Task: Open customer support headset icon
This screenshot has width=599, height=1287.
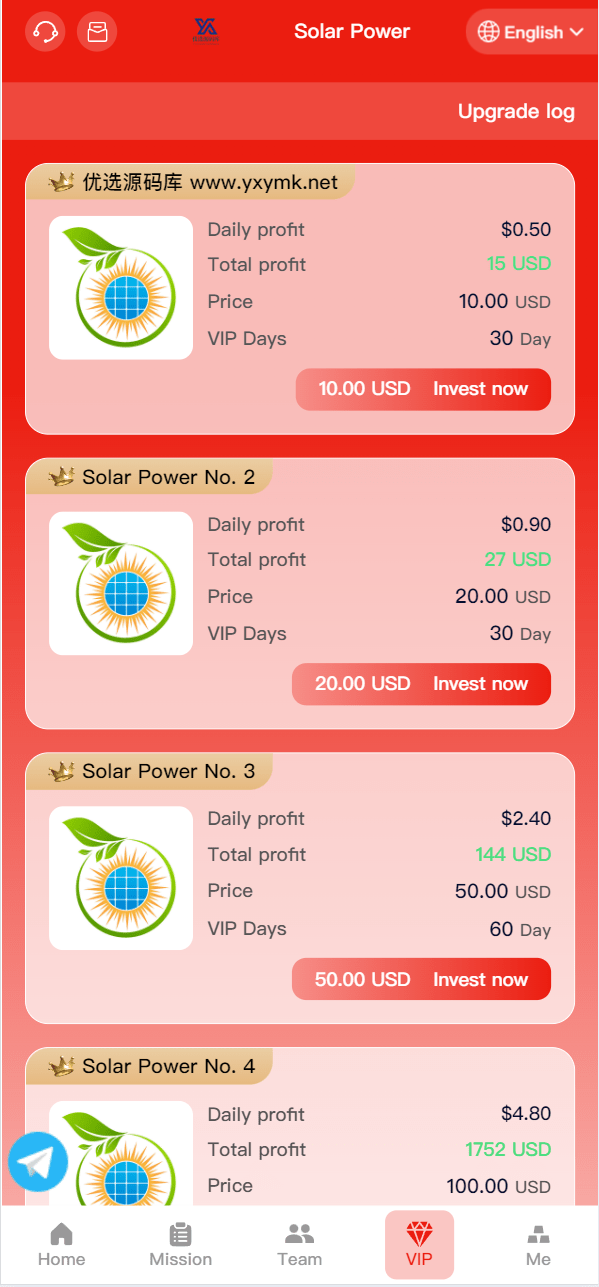Action: [x=45, y=32]
